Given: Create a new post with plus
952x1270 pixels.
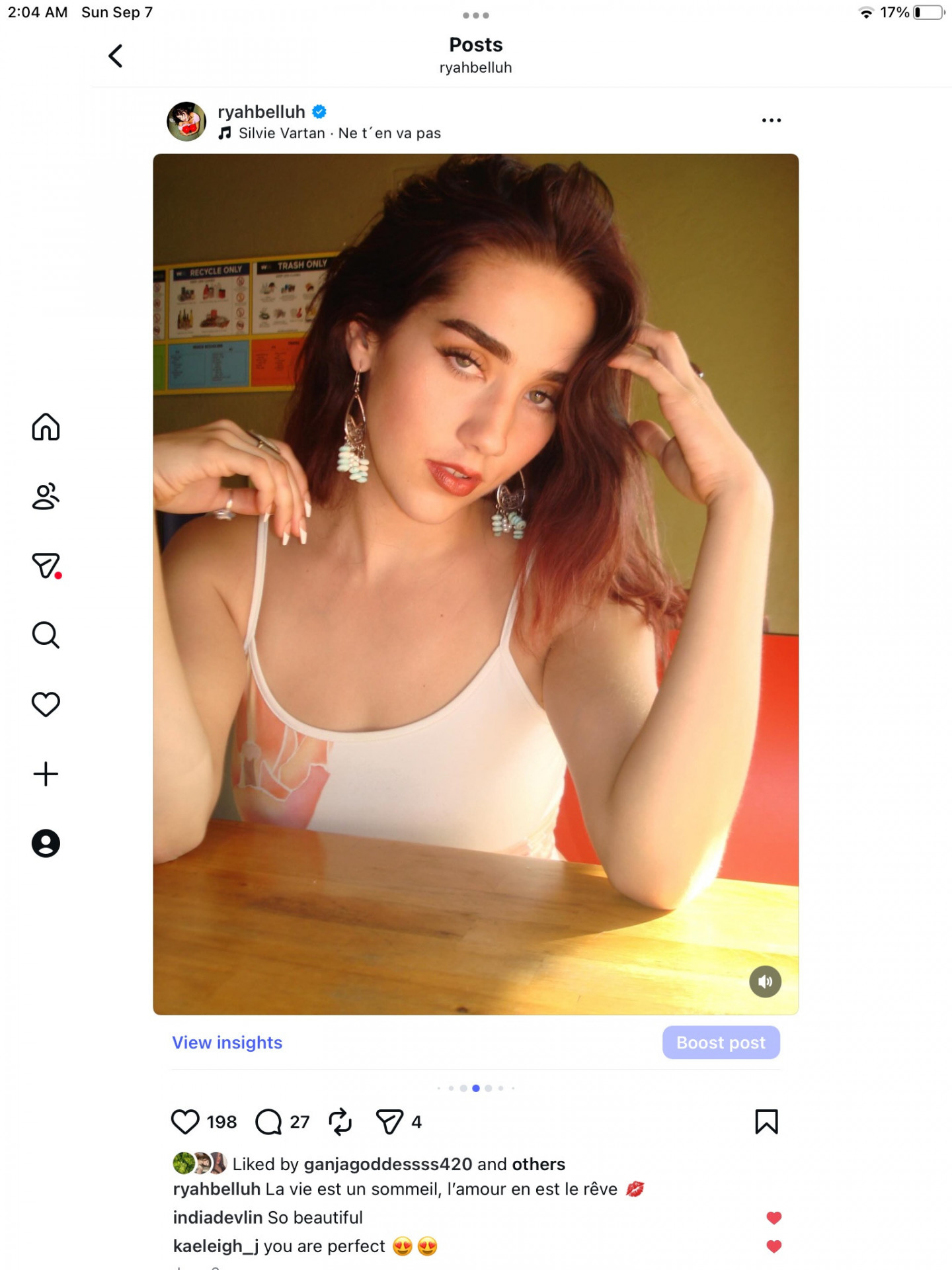Looking at the screenshot, I should (x=46, y=774).
